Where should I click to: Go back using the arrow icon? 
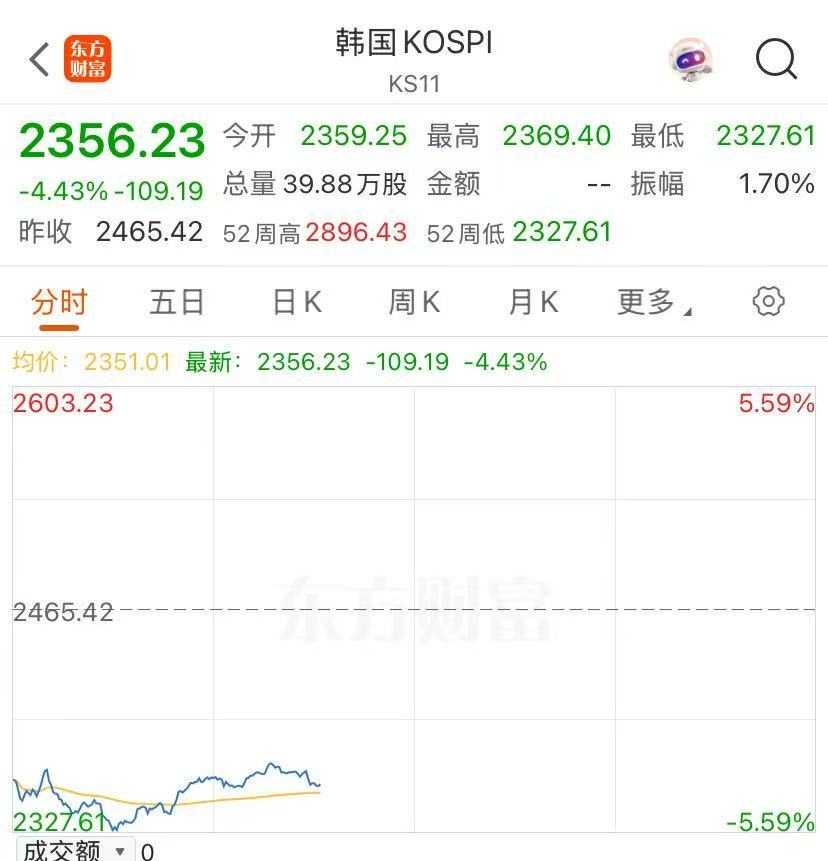(x=39, y=59)
